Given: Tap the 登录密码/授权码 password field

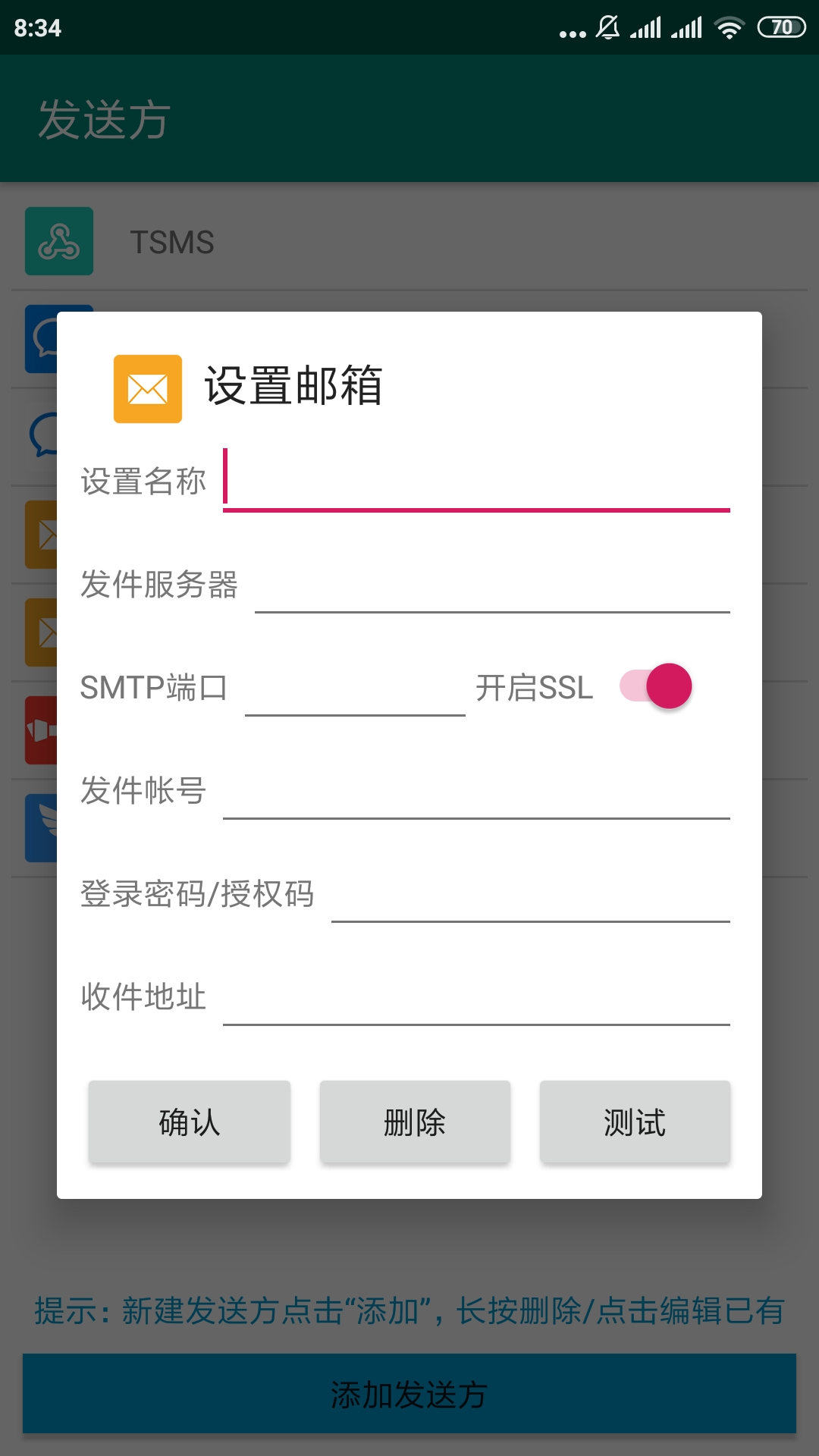Looking at the screenshot, I should coord(531,893).
